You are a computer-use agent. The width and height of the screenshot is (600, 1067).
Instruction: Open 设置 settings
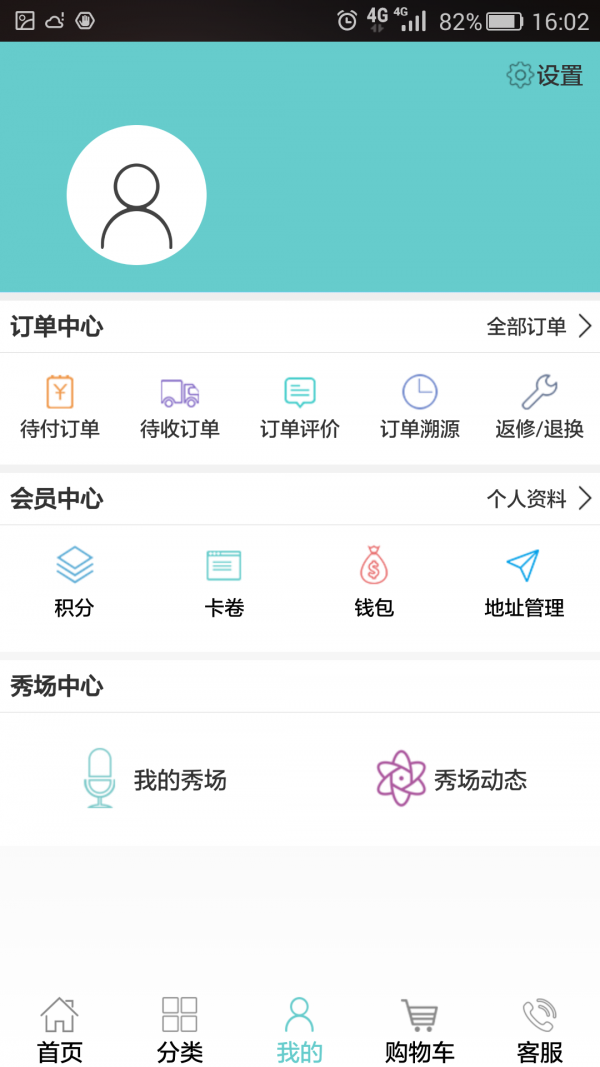tap(545, 76)
